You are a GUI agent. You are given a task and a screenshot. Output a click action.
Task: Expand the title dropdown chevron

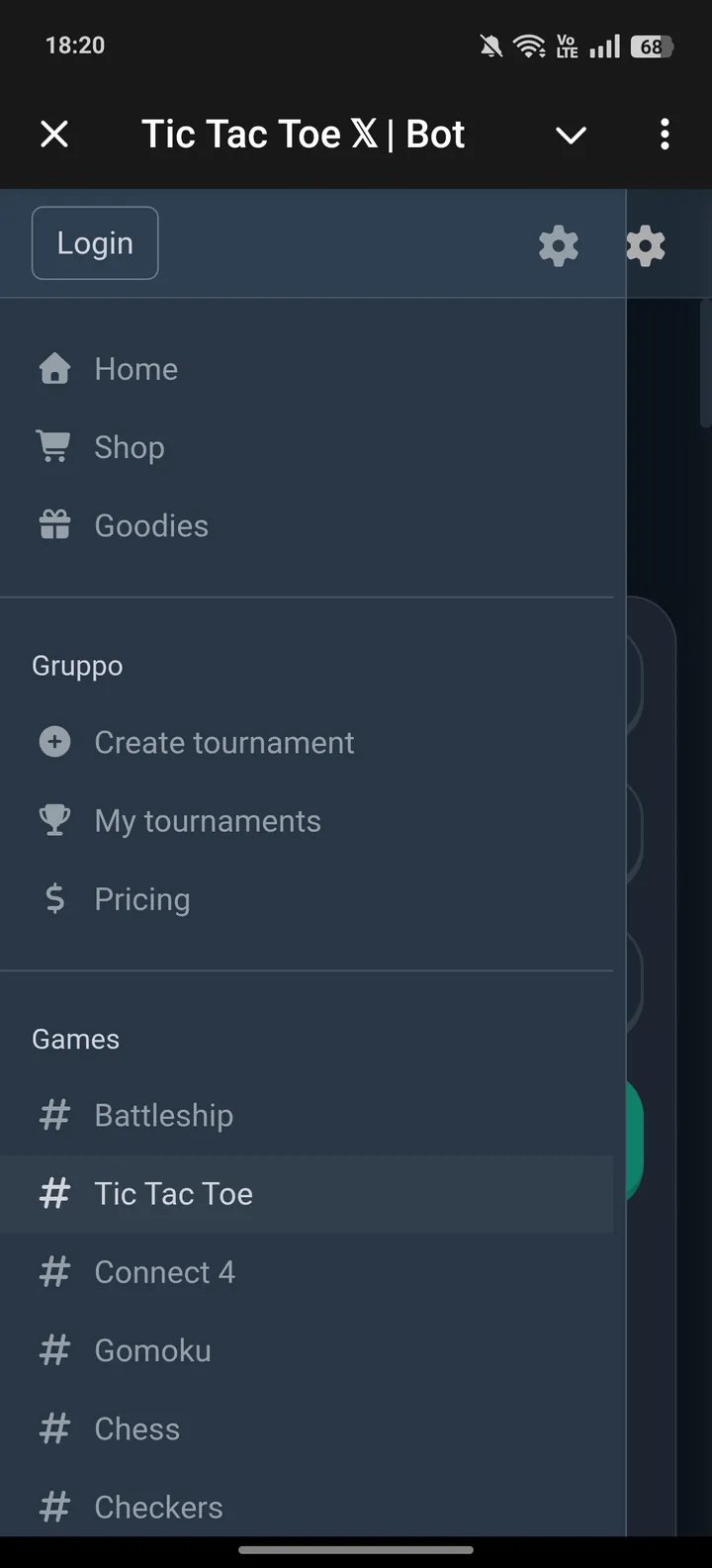click(571, 136)
